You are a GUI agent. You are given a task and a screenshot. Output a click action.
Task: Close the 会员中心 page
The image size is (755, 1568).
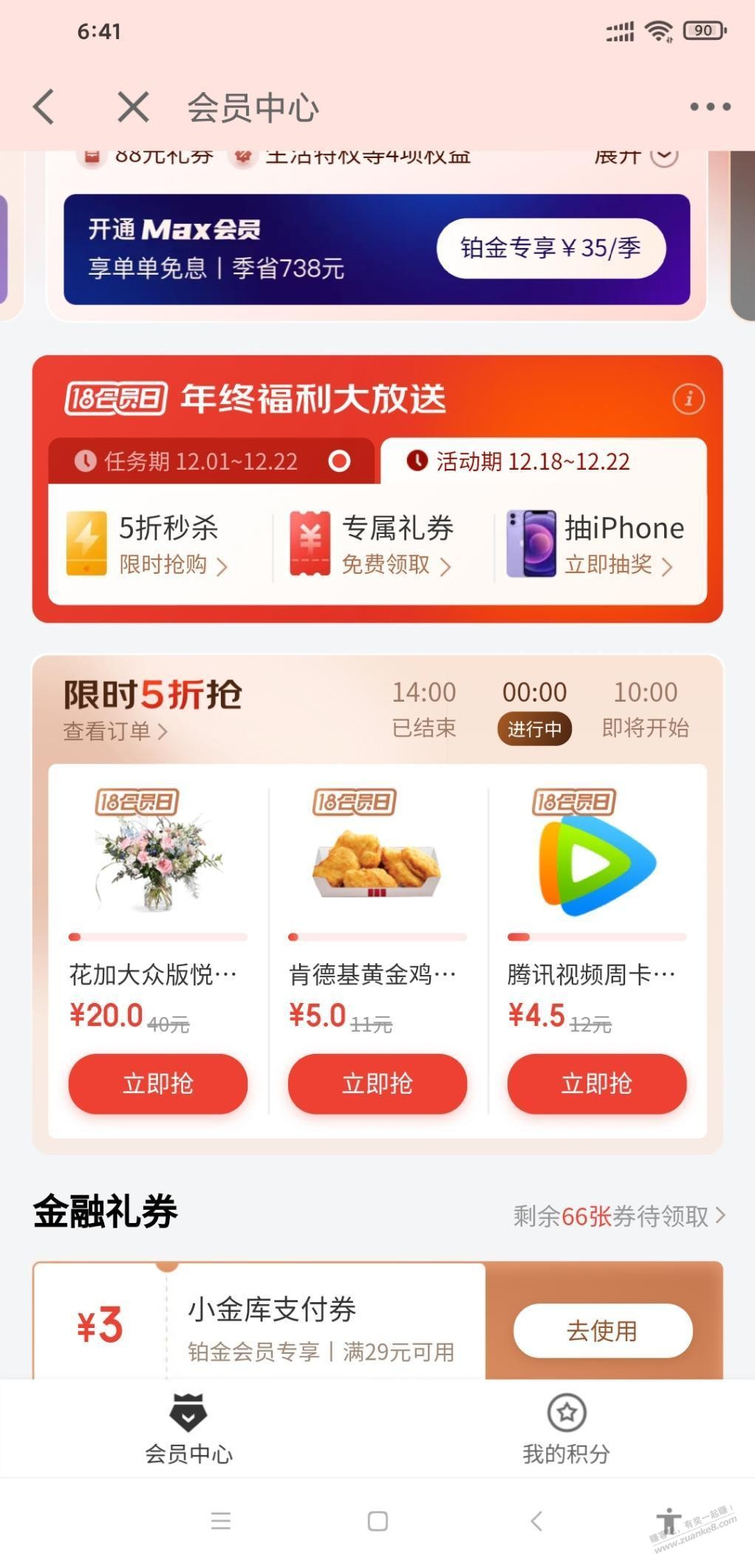click(x=134, y=107)
